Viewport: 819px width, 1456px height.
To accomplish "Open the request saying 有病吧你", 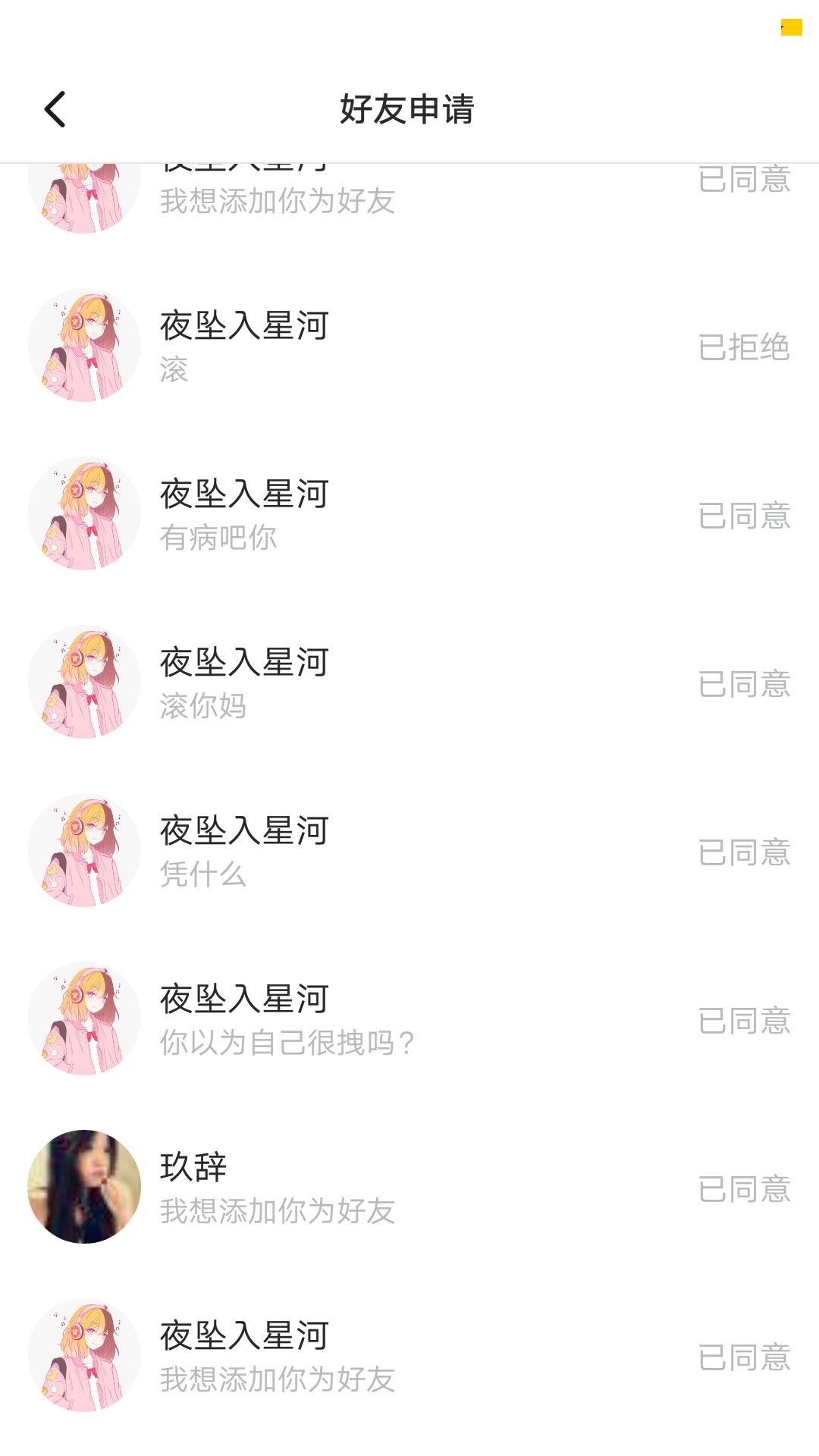I will point(409,514).
